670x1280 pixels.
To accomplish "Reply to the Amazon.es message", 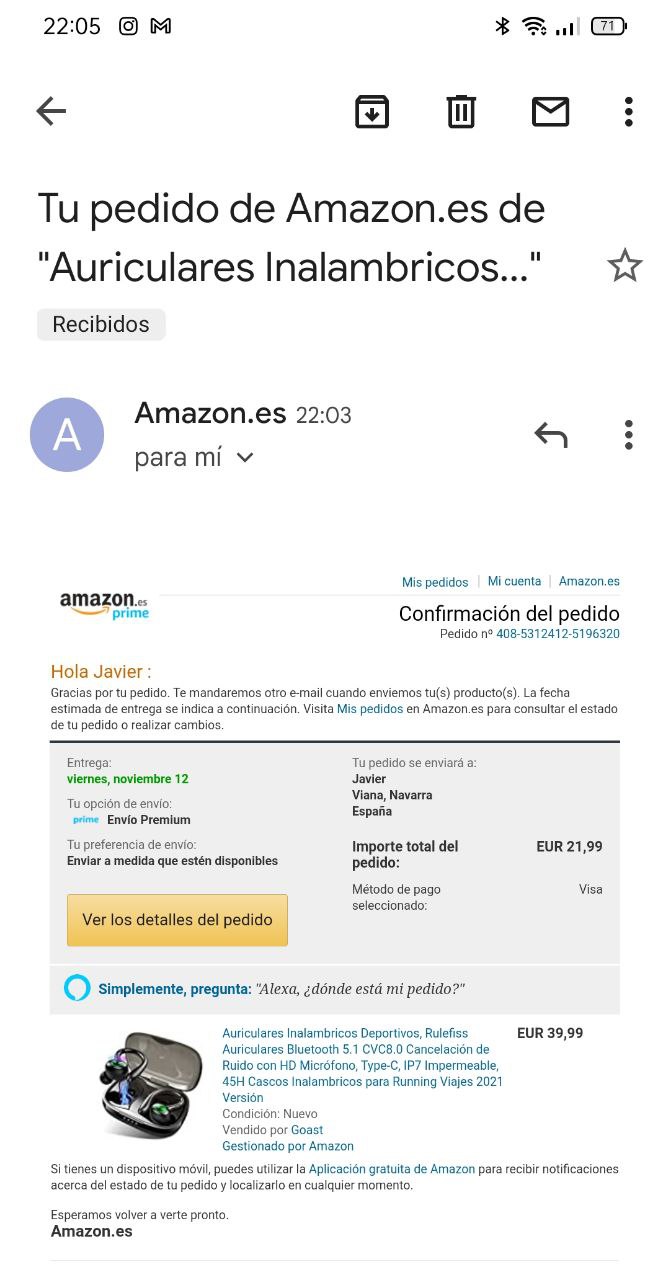I will (551, 435).
